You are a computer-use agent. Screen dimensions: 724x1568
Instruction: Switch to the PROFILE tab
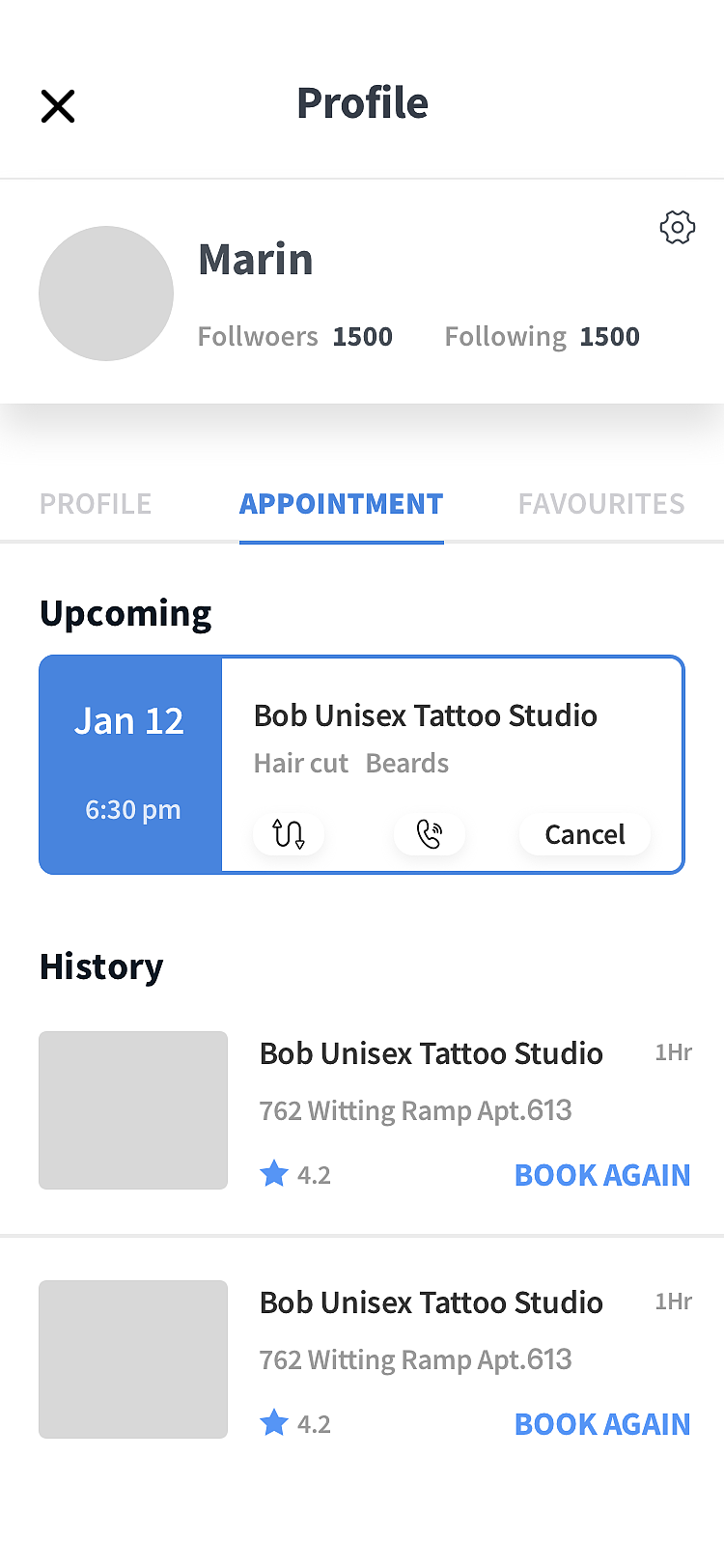(96, 504)
